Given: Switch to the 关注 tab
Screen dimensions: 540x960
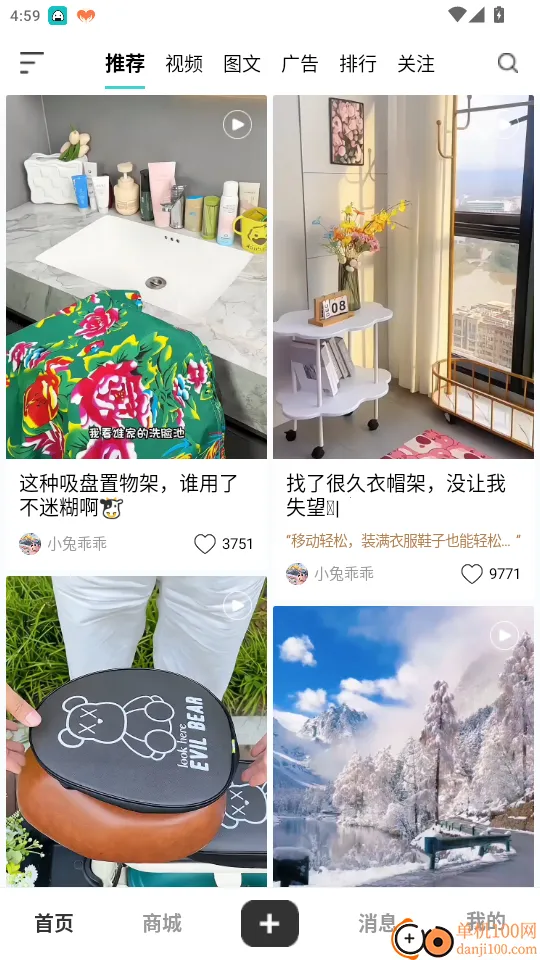Looking at the screenshot, I should pos(416,64).
